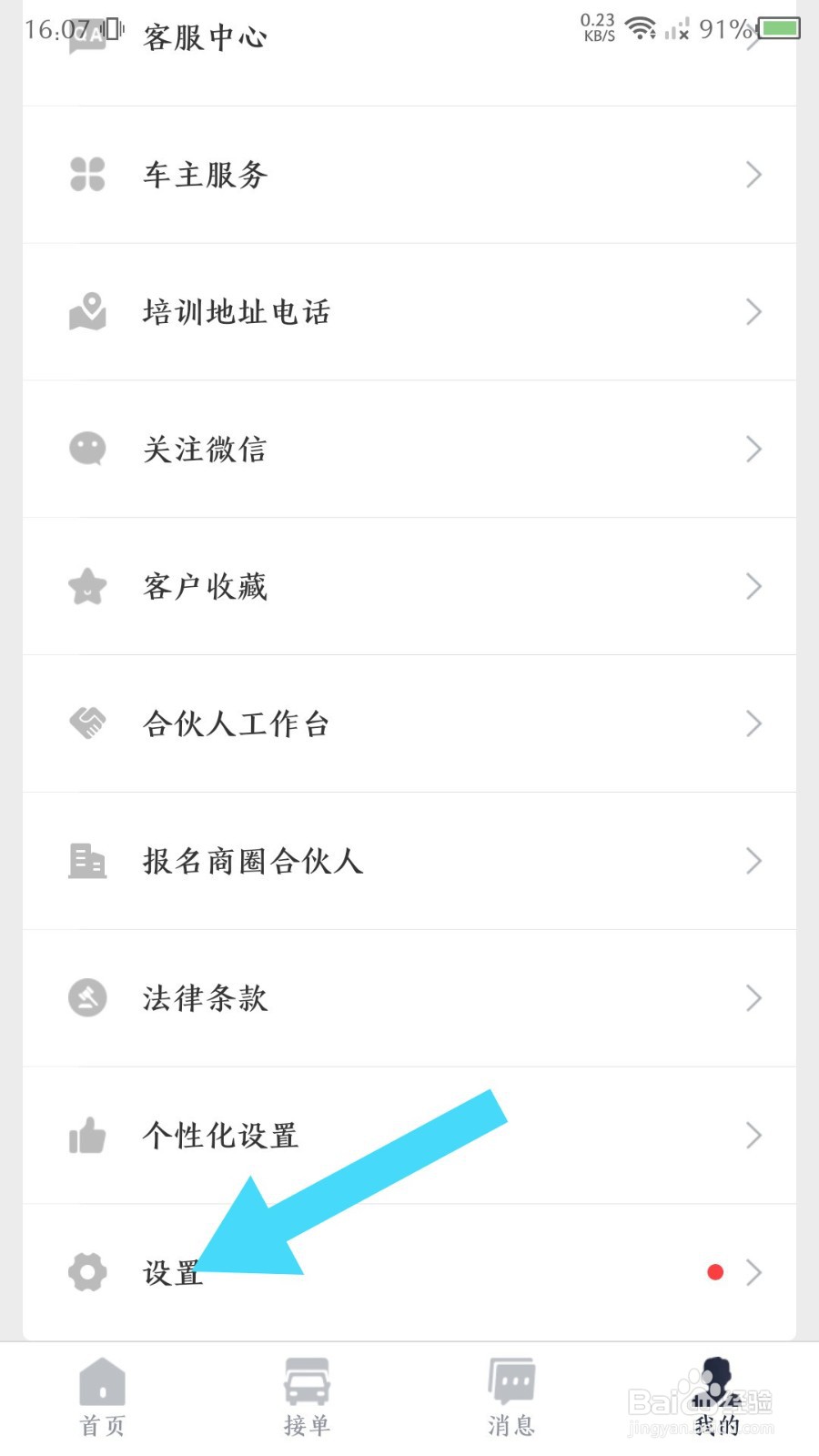This screenshot has height=1456, width=819.
Task: Open 法律条款 using its right arrow
Action: click(x=753, y=998)
